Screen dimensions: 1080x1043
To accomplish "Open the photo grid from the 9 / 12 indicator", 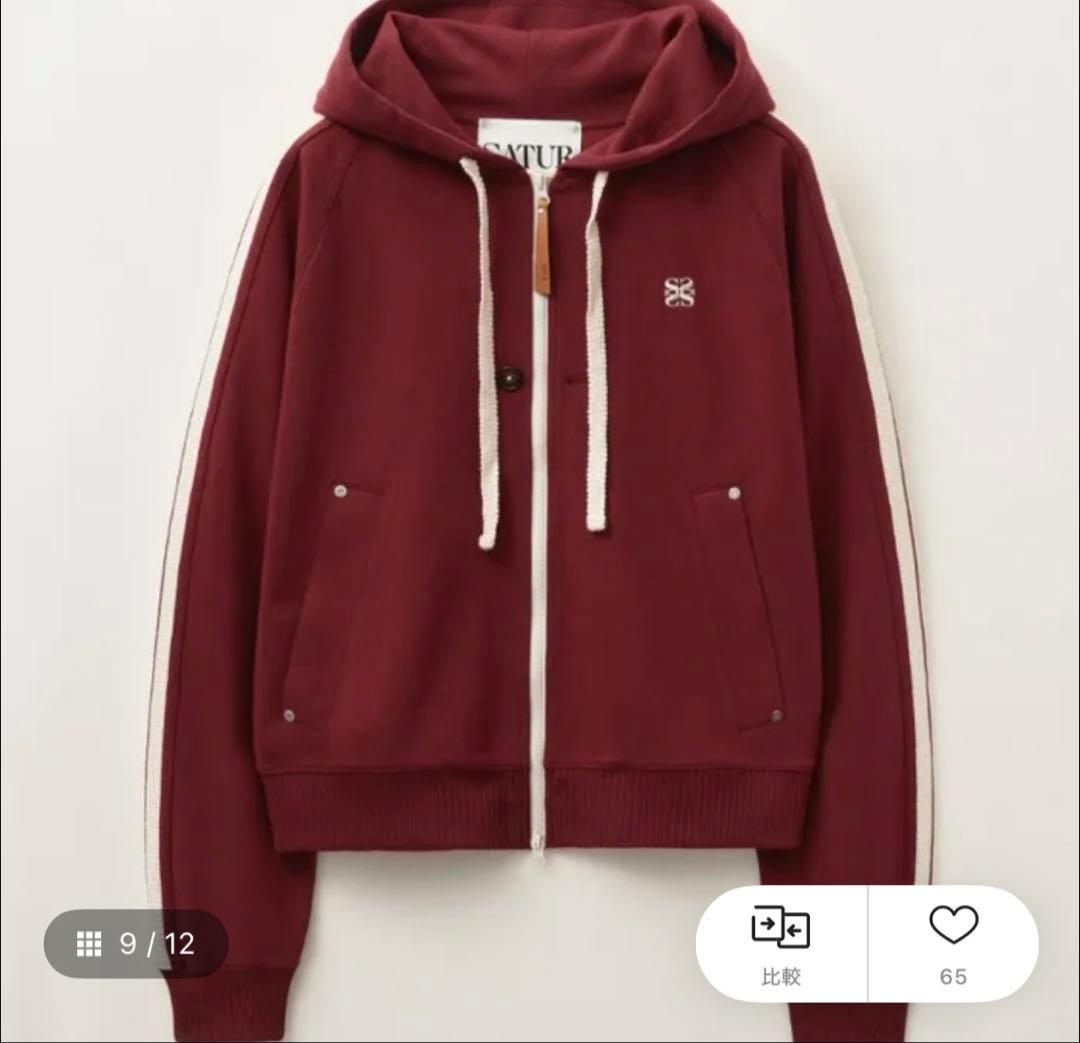I will [135, 943].
